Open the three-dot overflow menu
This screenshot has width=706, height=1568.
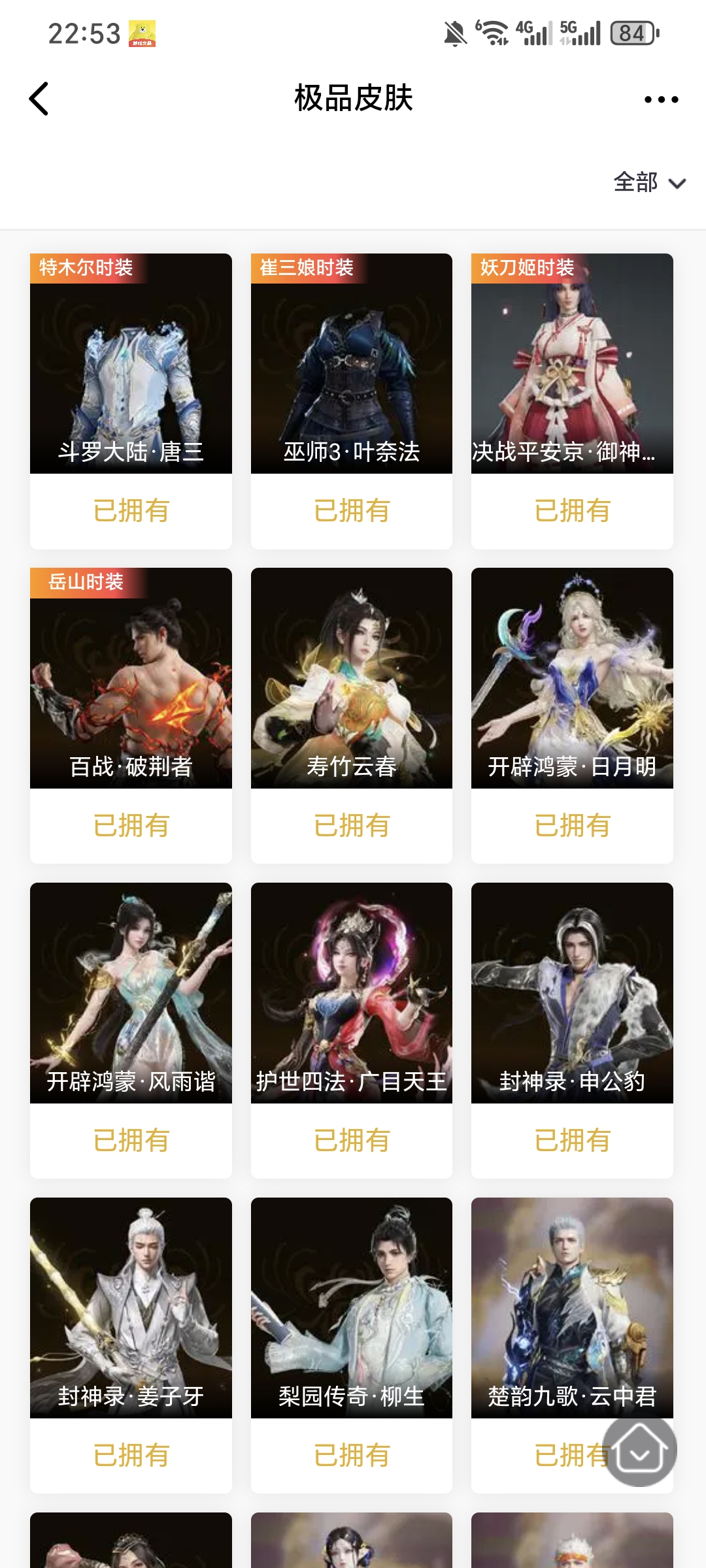pos(661,99)
